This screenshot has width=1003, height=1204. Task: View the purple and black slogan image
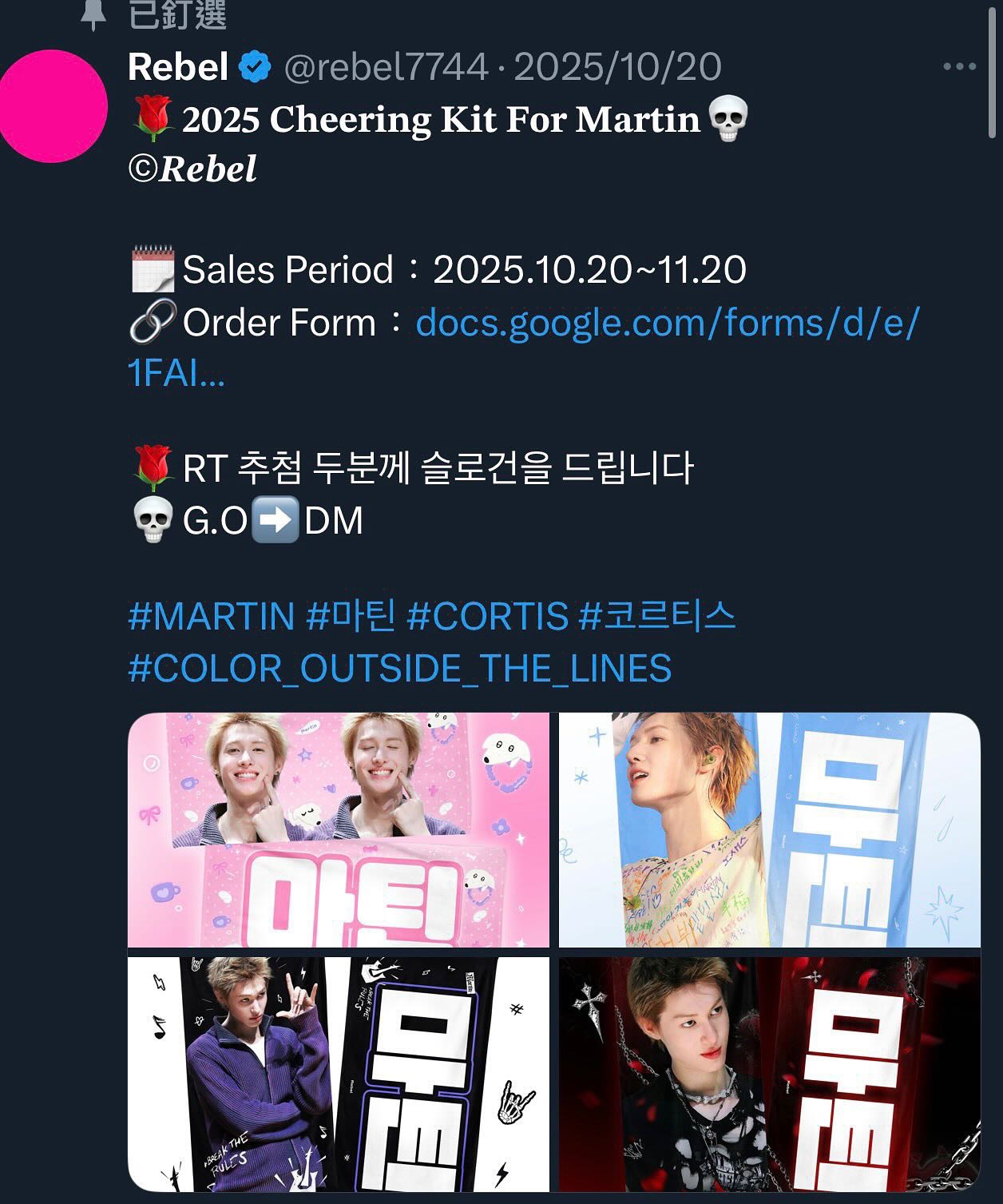point(339,1074)
